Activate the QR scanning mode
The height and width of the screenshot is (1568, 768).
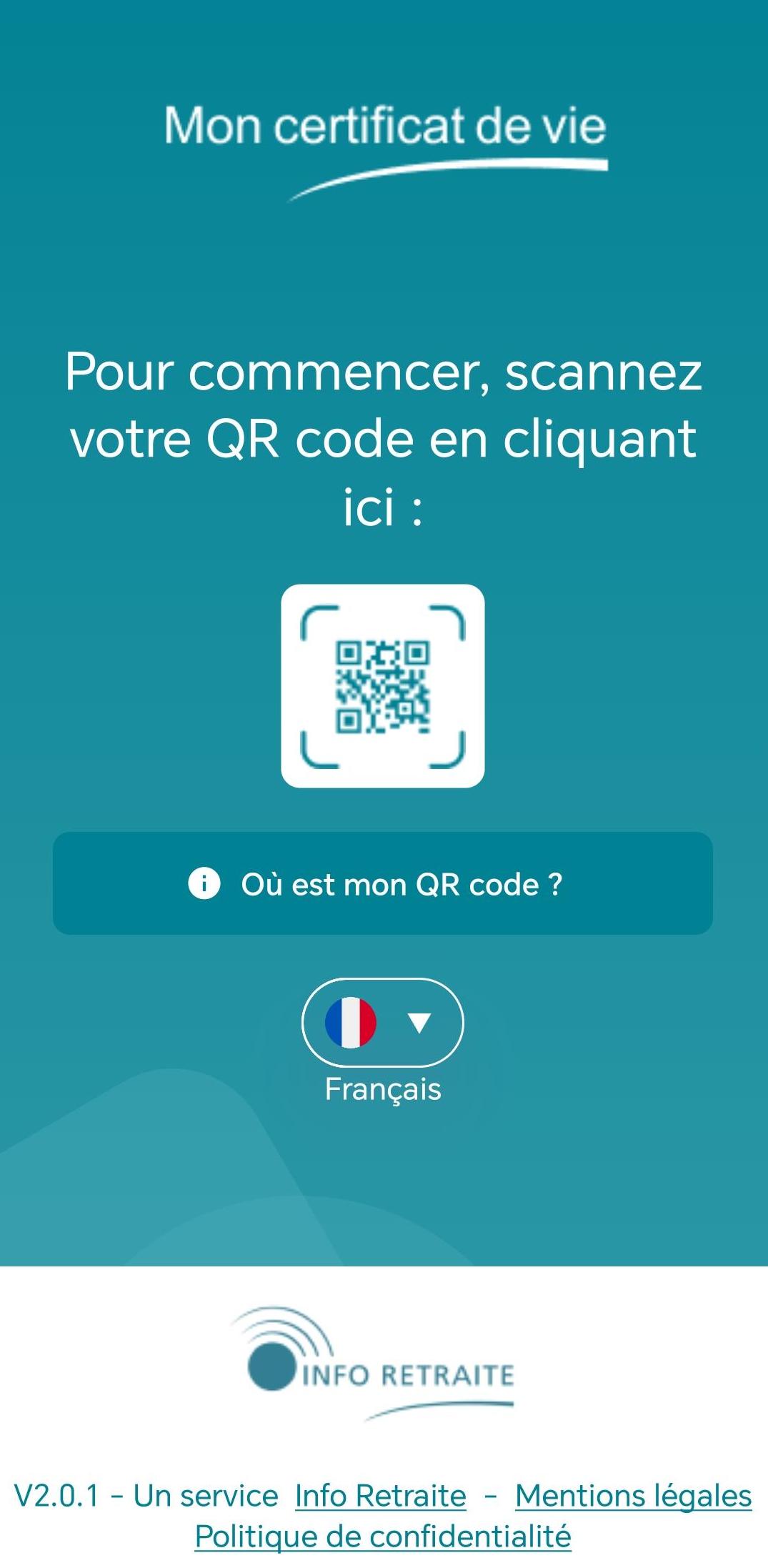[384, 688]
